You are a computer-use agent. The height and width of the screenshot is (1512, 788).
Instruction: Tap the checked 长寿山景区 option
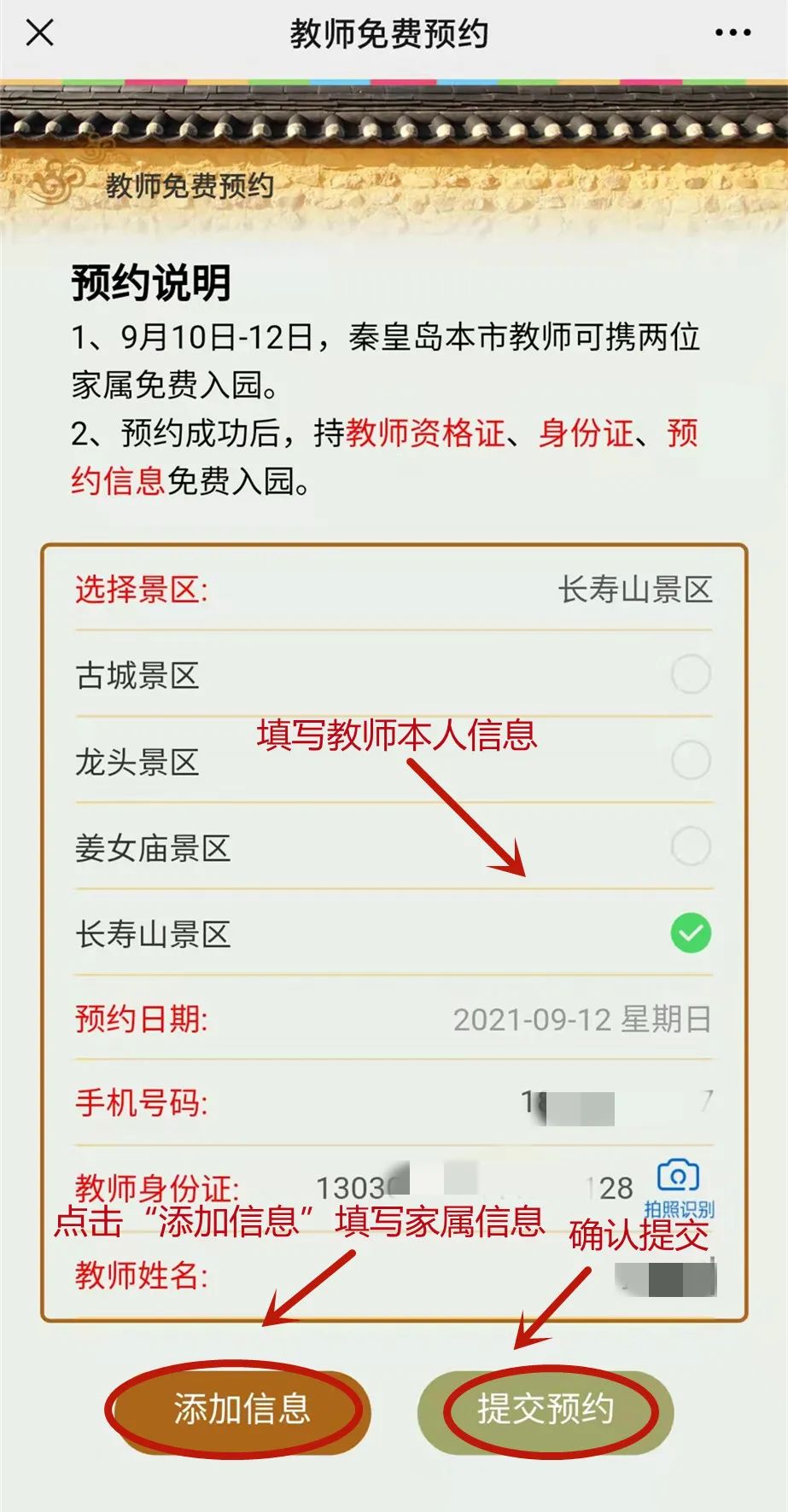click(x=394, y=933)
